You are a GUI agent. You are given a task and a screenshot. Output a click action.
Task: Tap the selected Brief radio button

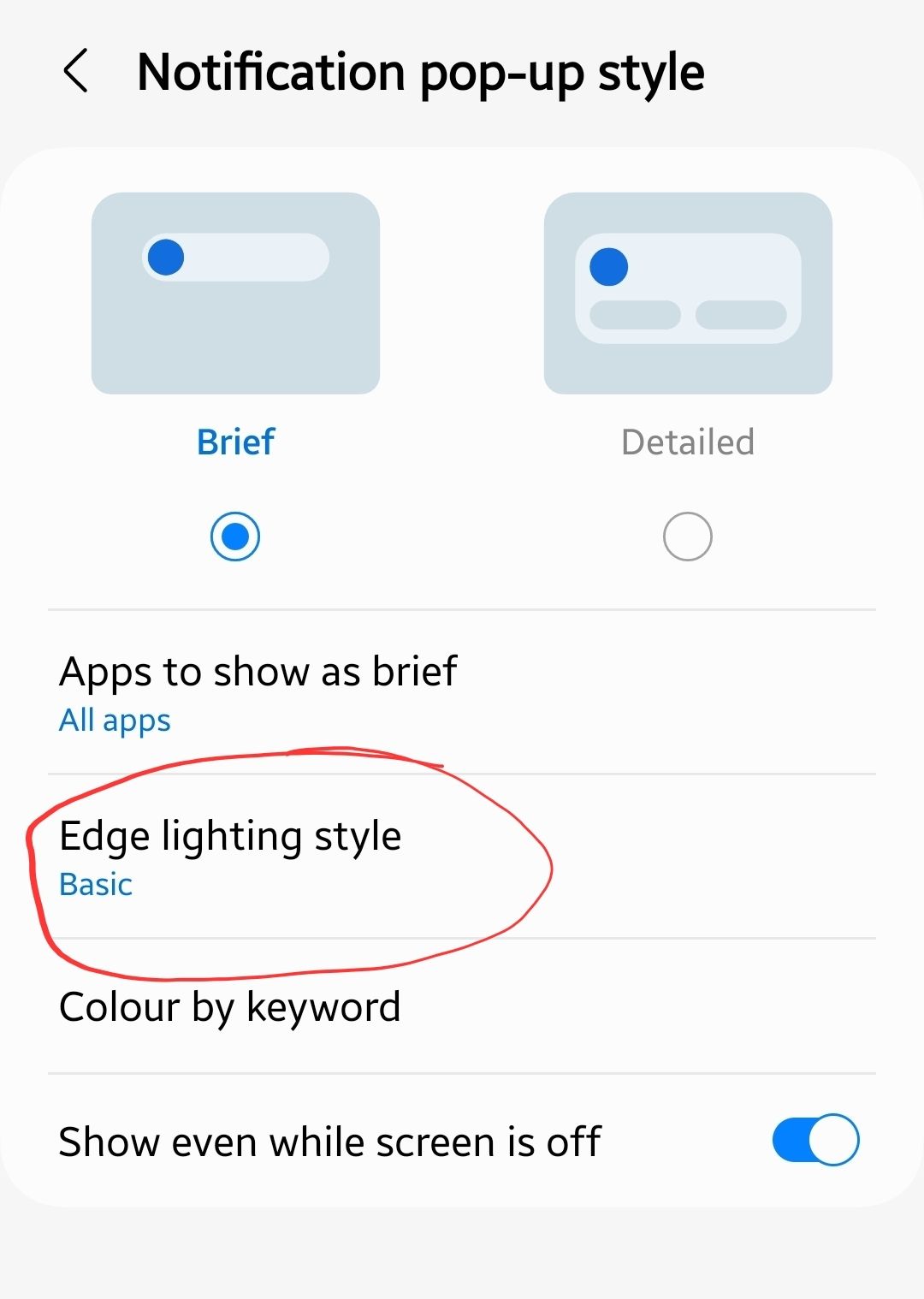click(235, 535)
